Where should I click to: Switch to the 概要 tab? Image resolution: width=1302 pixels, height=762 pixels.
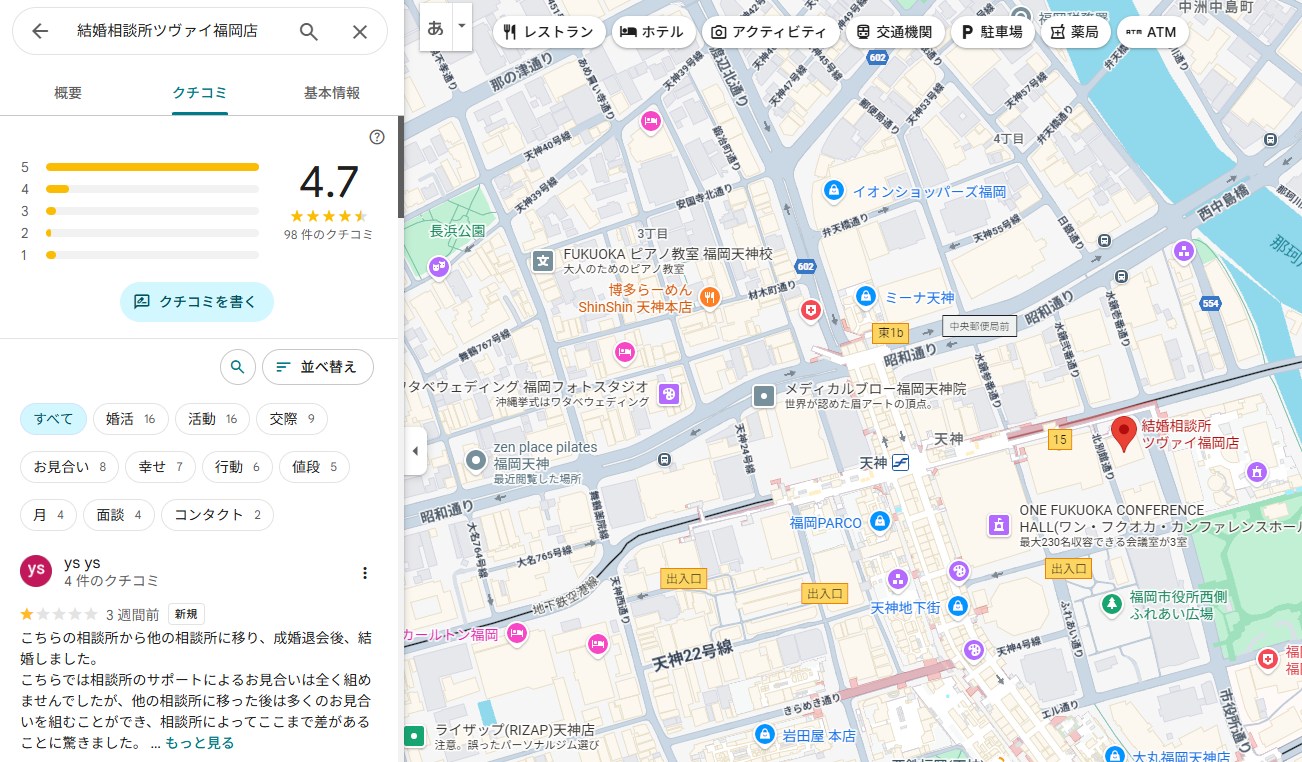pos(68,93)
